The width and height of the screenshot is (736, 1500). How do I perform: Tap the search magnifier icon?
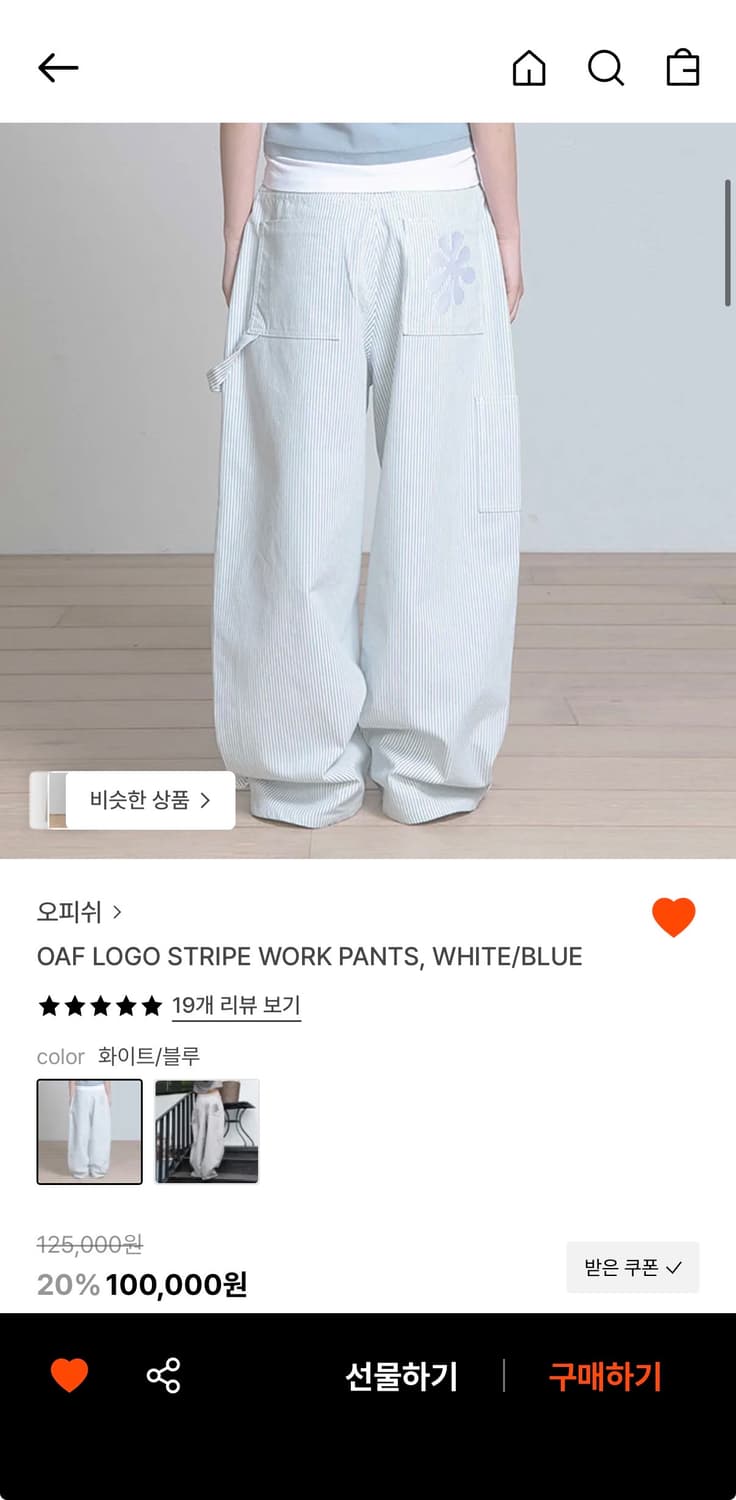[607, 68]
